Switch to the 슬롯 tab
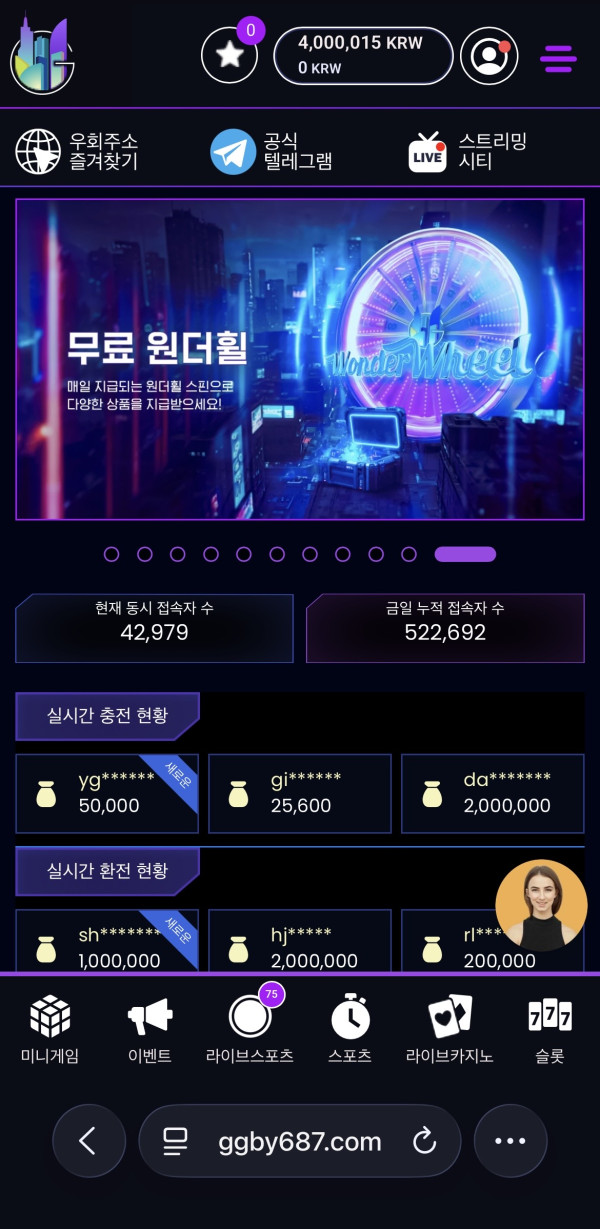 [549, 1030]
